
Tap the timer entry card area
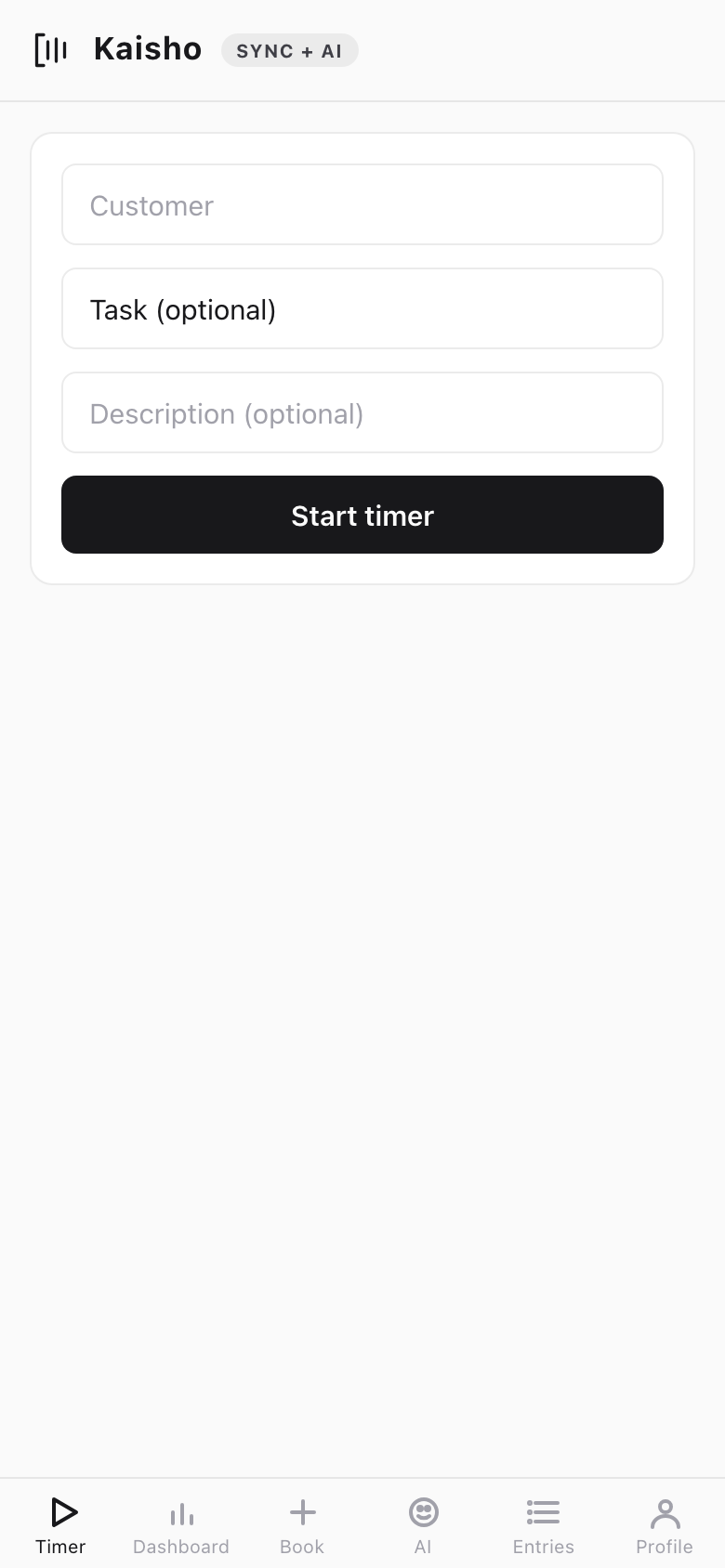[x=362, y=359]
